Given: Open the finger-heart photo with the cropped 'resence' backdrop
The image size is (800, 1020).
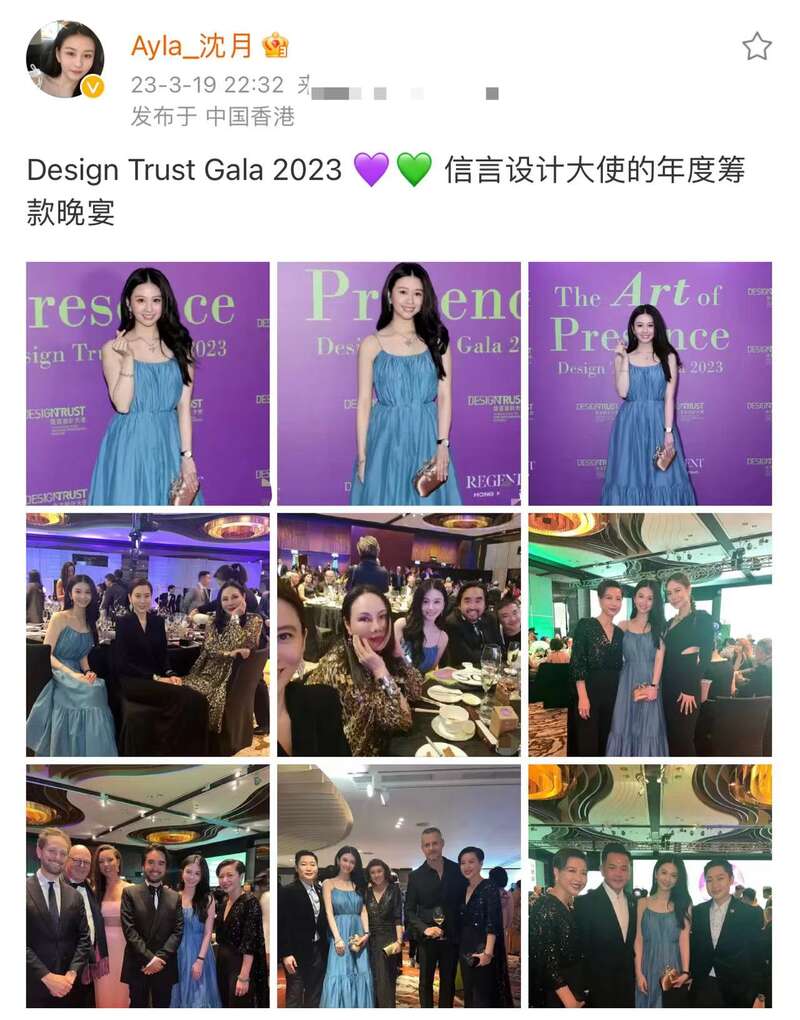Looking at the screenshot, I should coord(148,383).
